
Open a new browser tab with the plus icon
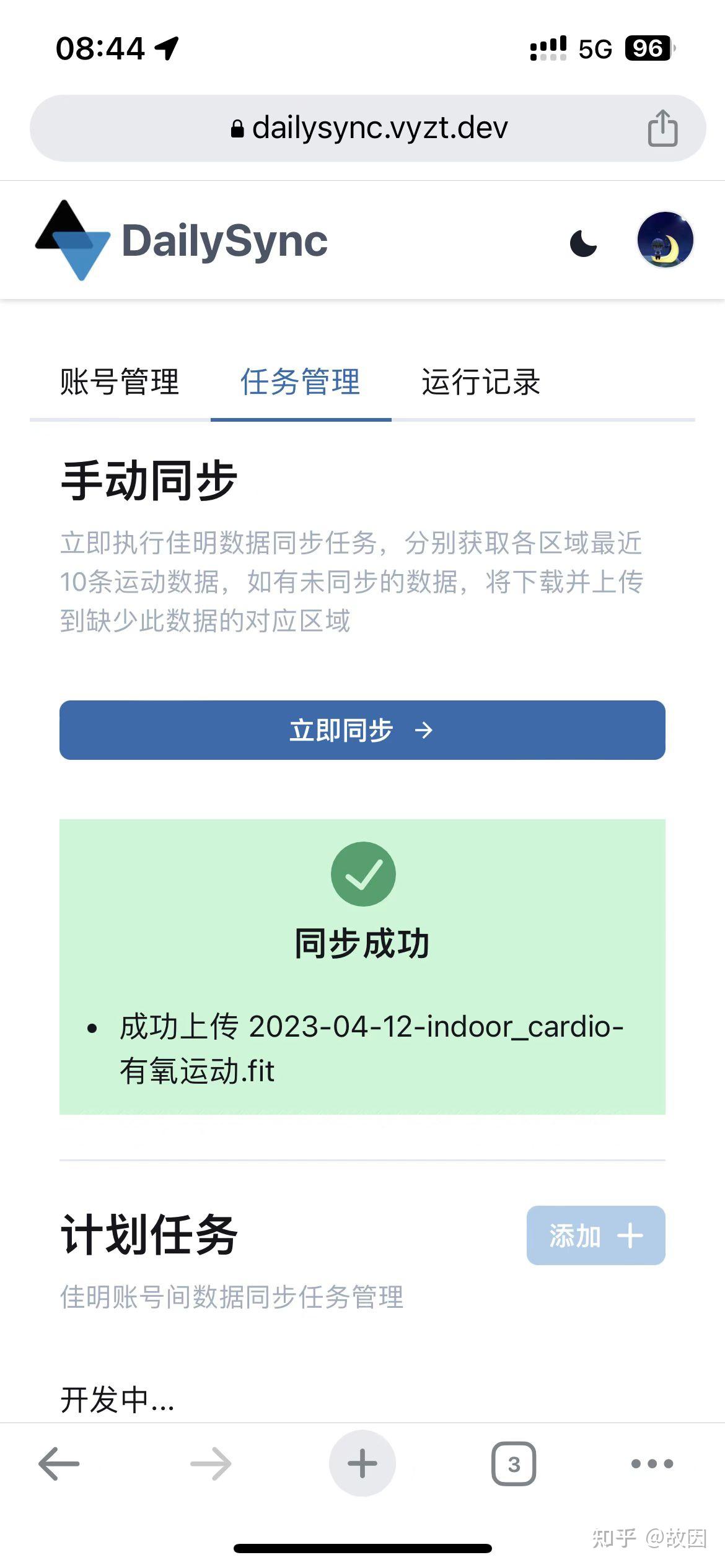pos(362,1462)
